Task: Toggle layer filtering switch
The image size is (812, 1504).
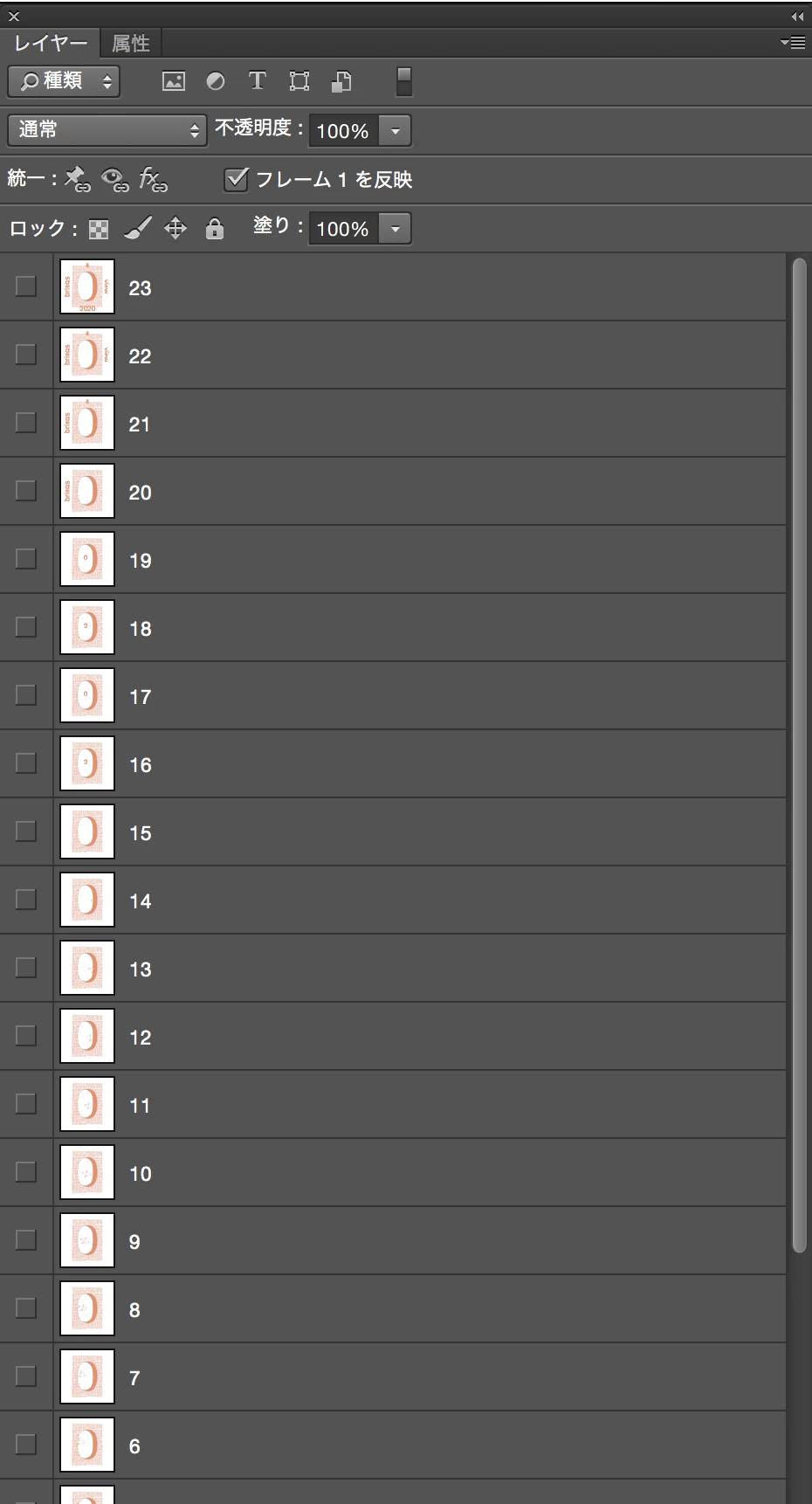Action: pos(403,81)
